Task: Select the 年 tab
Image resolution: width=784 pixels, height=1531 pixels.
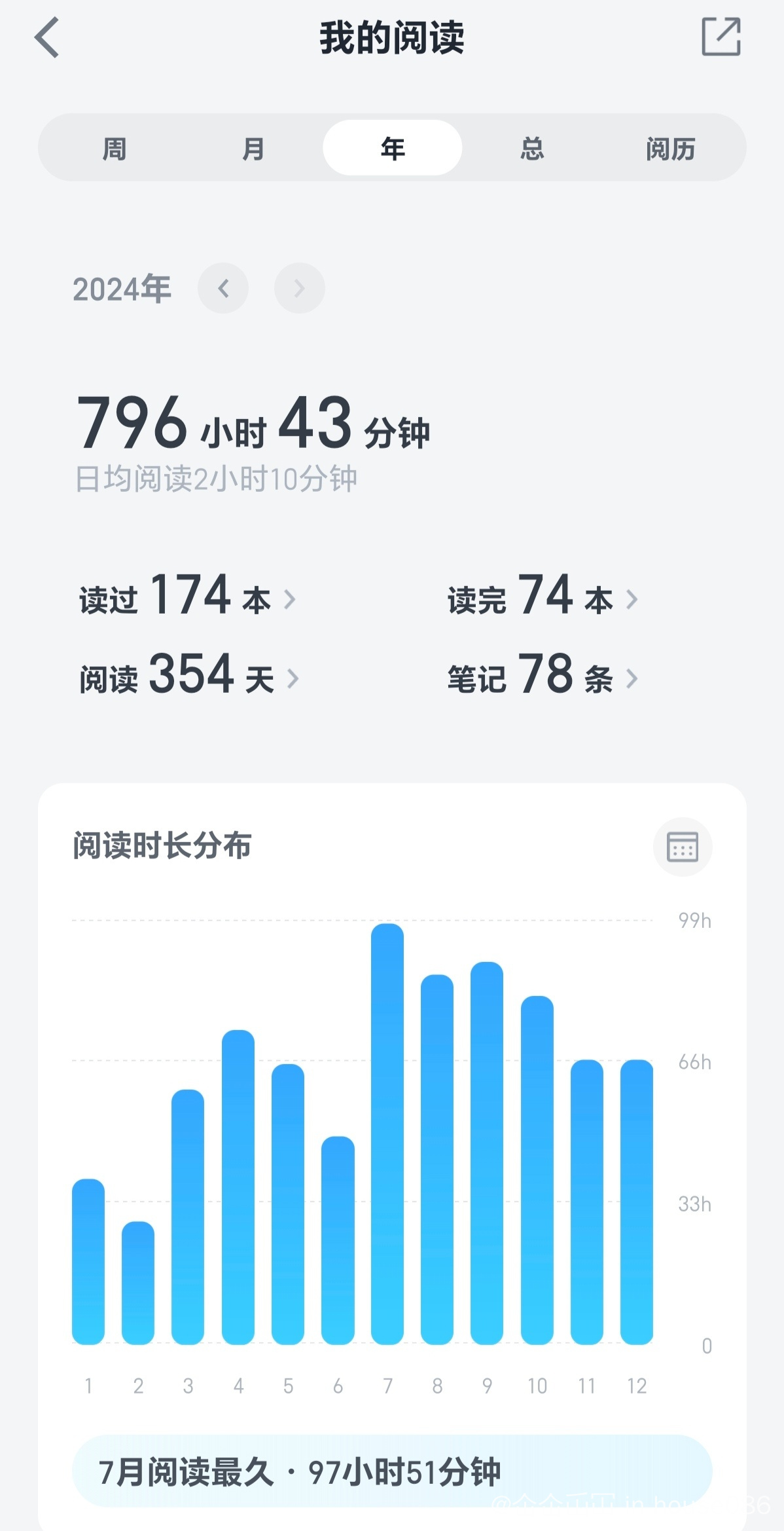Action: coord(393,148)
